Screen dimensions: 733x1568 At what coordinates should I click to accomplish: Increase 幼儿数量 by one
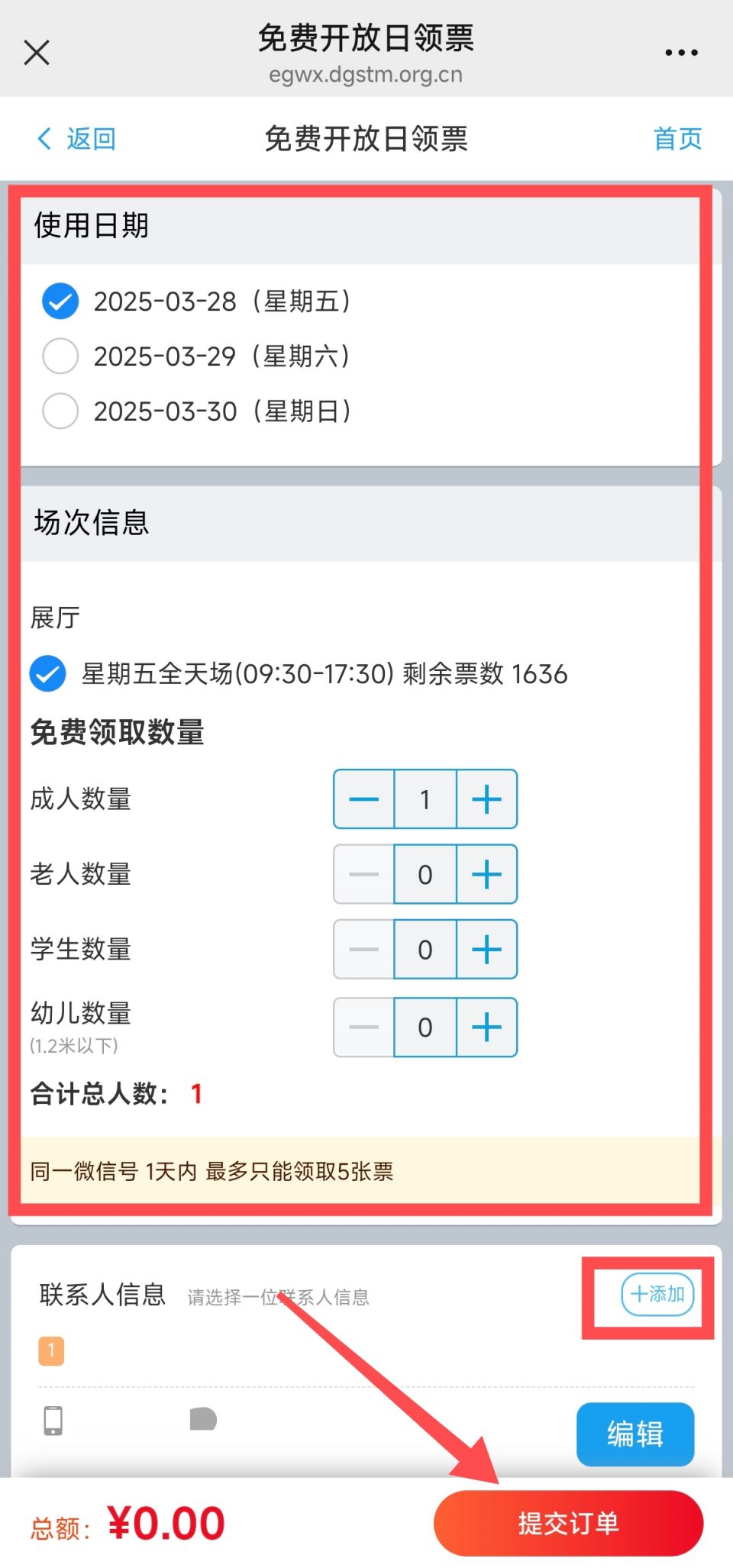tap(486, 1028)
